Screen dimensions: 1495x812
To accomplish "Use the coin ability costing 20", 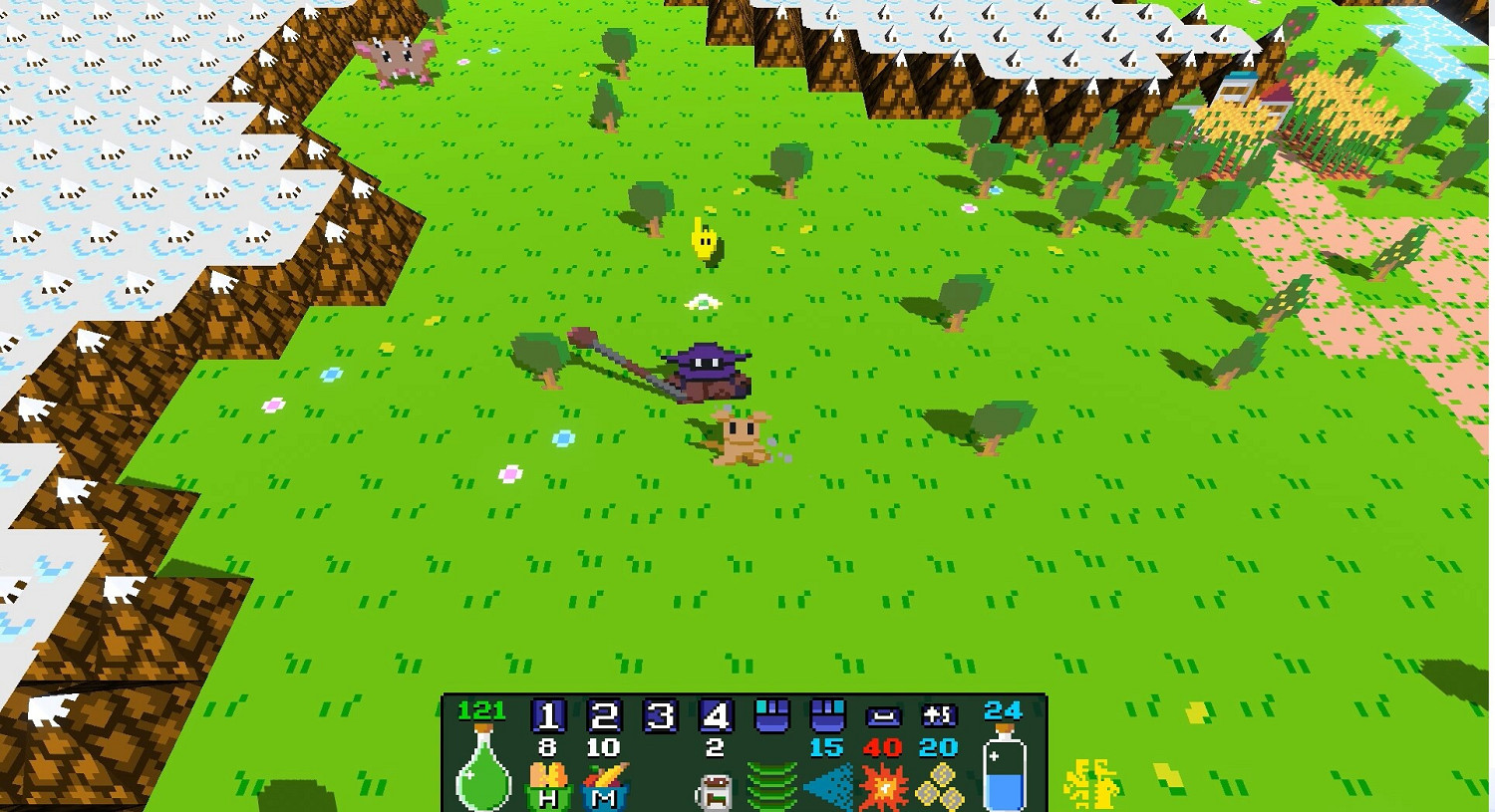I will click(939, 788).
